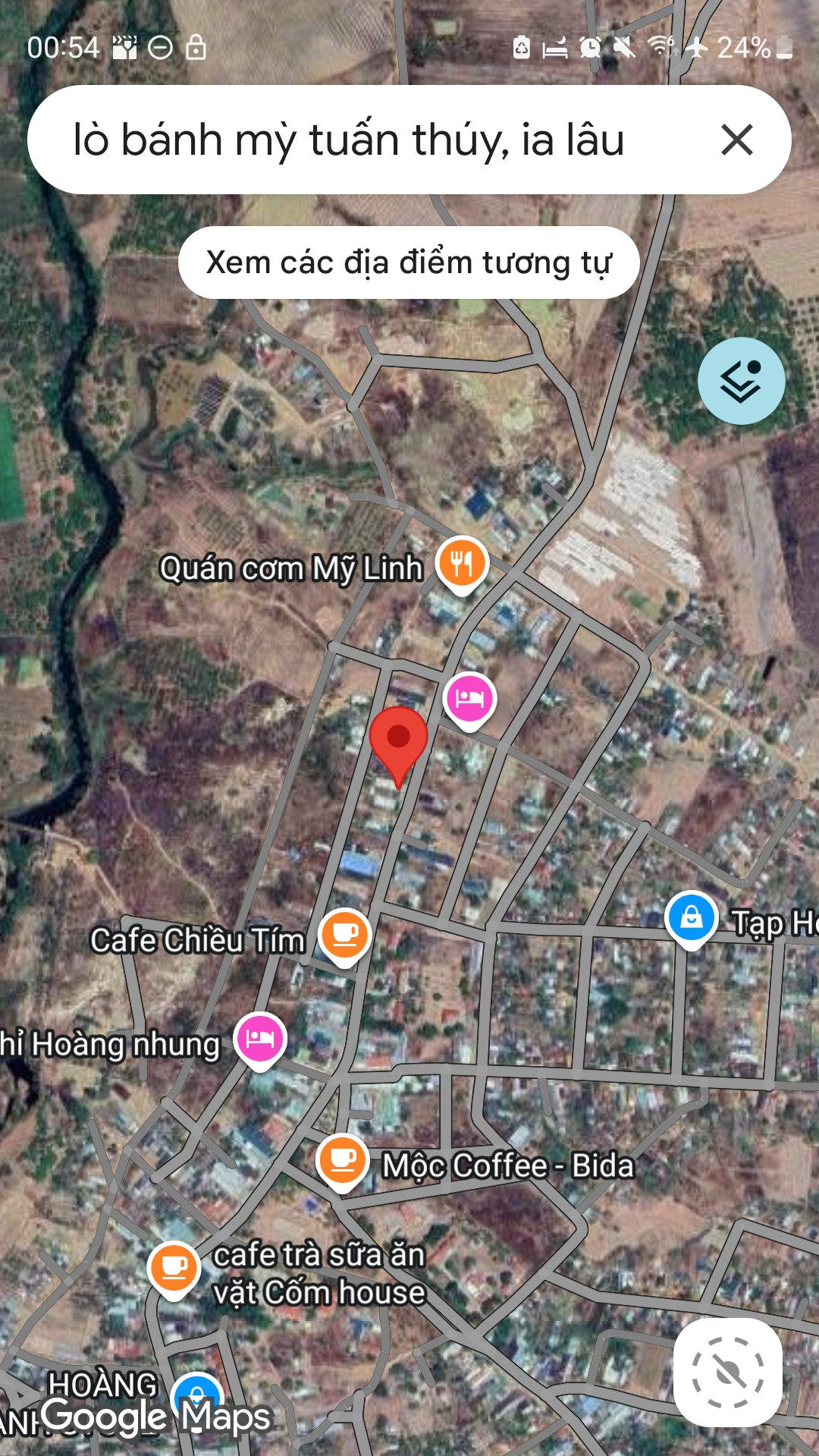Image resolution: width=819 pixels, height=1456 pixels.
Task: Tap the location compass button
Action: click(728, 1372)
